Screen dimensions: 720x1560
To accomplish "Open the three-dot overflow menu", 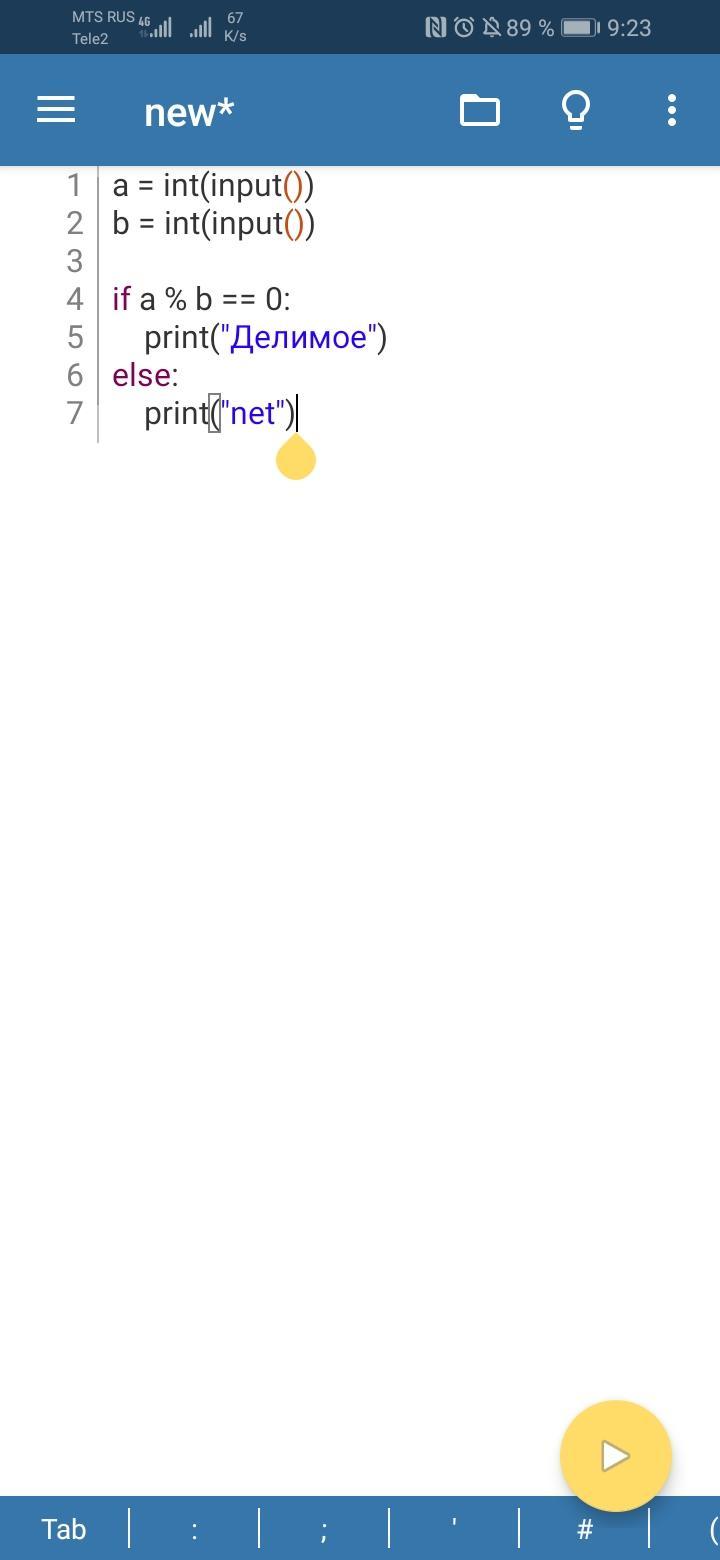I will click(672, 110).
